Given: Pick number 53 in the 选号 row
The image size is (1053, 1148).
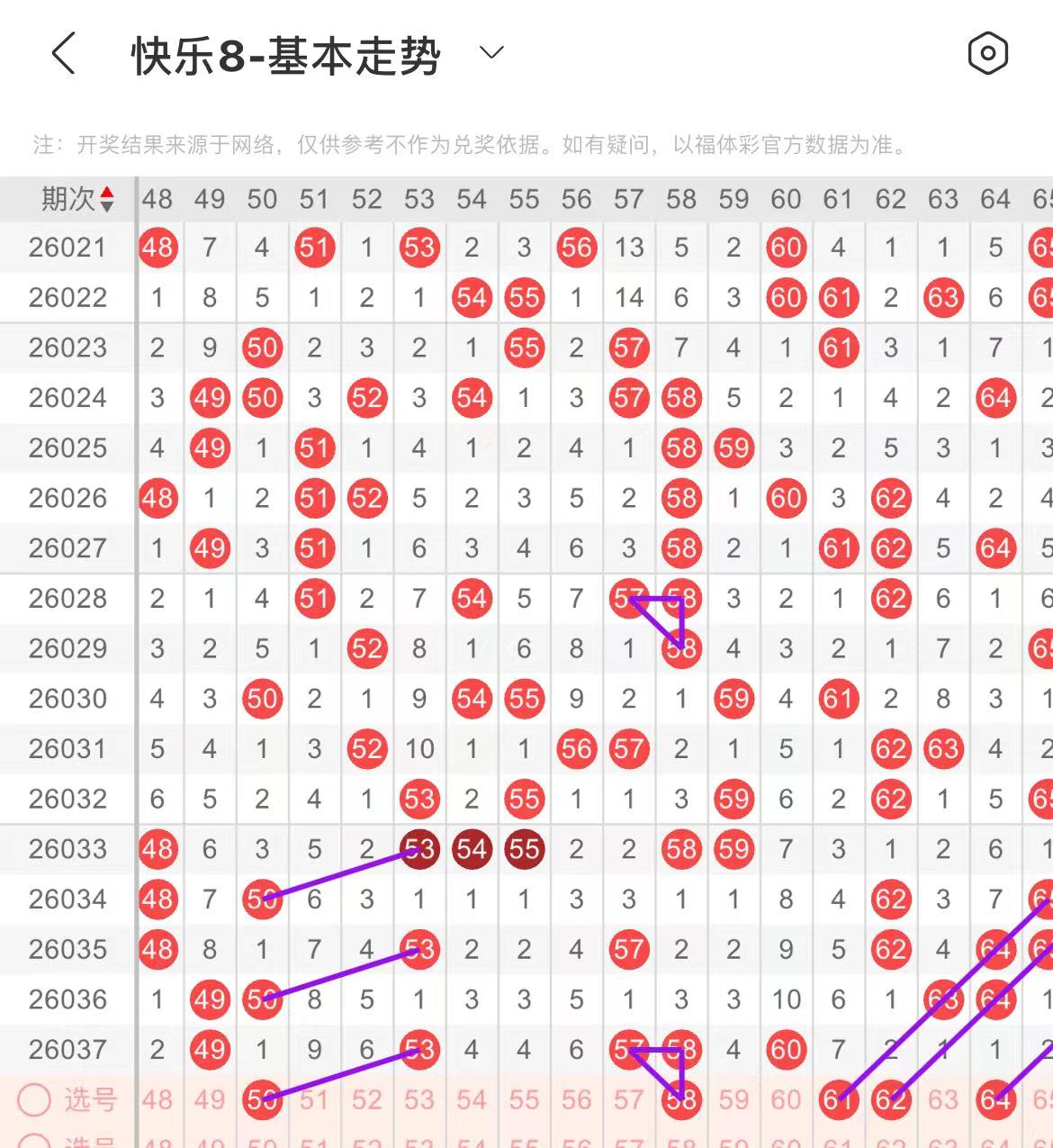Looking at the screenshot, I should 419,1099.
